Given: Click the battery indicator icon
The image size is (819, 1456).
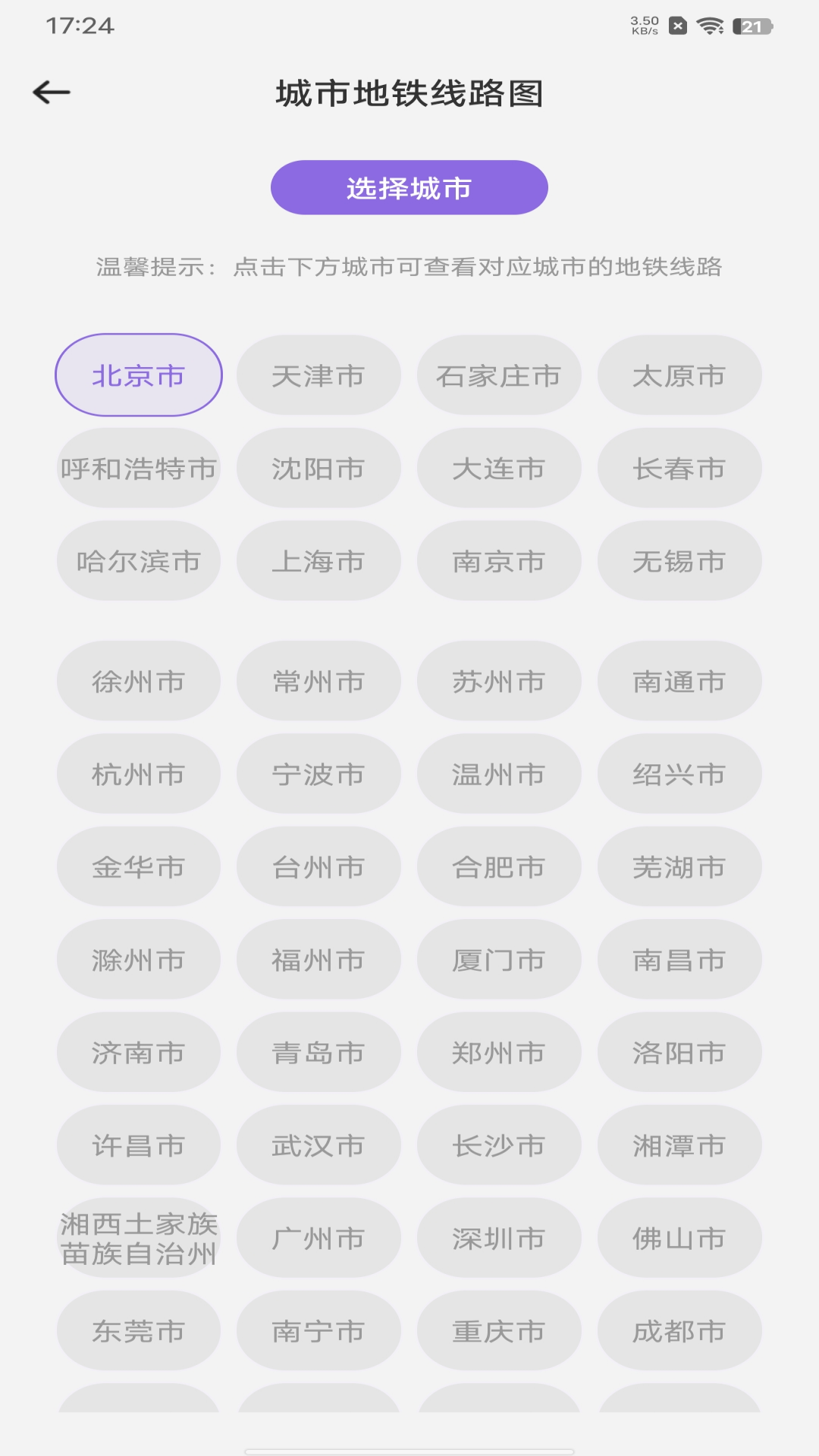Looking at the screenshot, I should pos(750,25).
